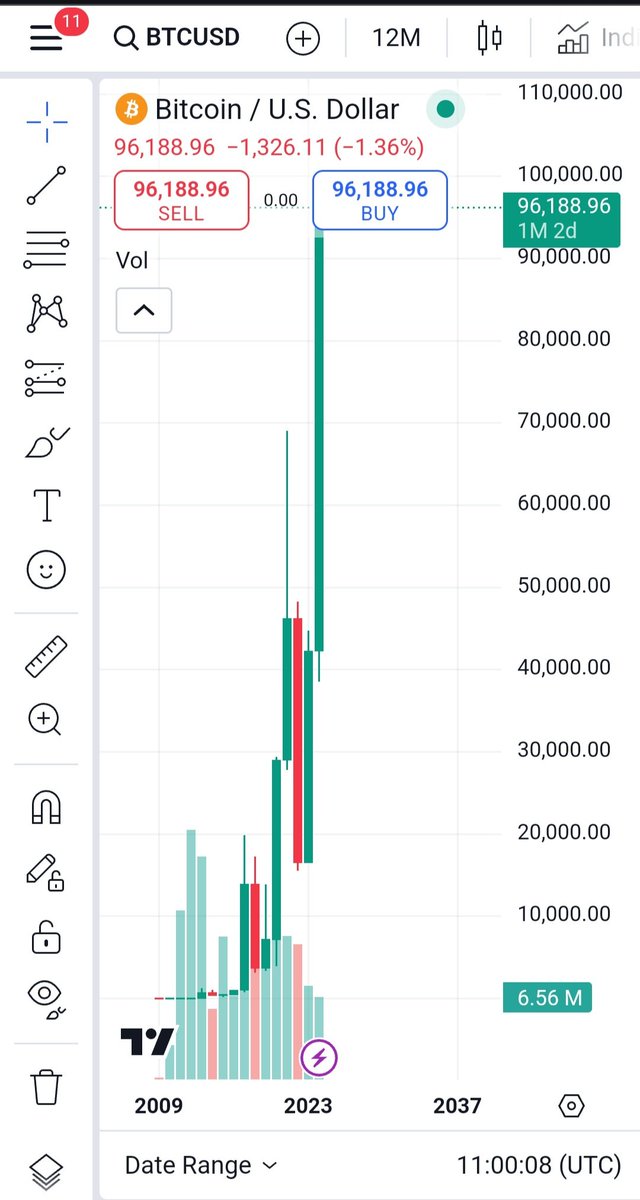The width and height of the screenshot is (640, 1200).
Task: Open the BTCUSD symbol search
Action: (x=177, y=38)
